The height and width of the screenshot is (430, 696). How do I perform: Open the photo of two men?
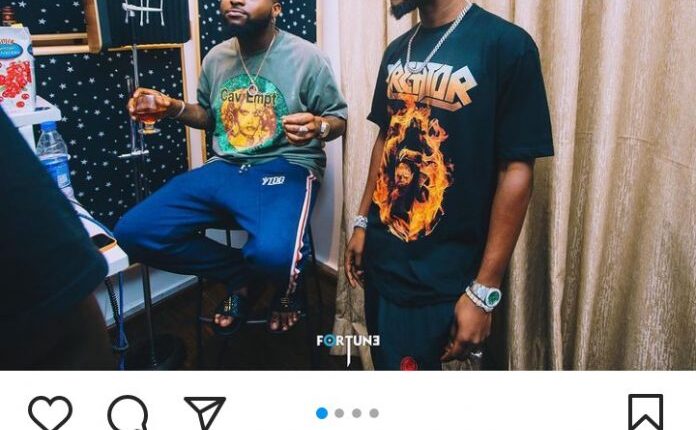348,185
